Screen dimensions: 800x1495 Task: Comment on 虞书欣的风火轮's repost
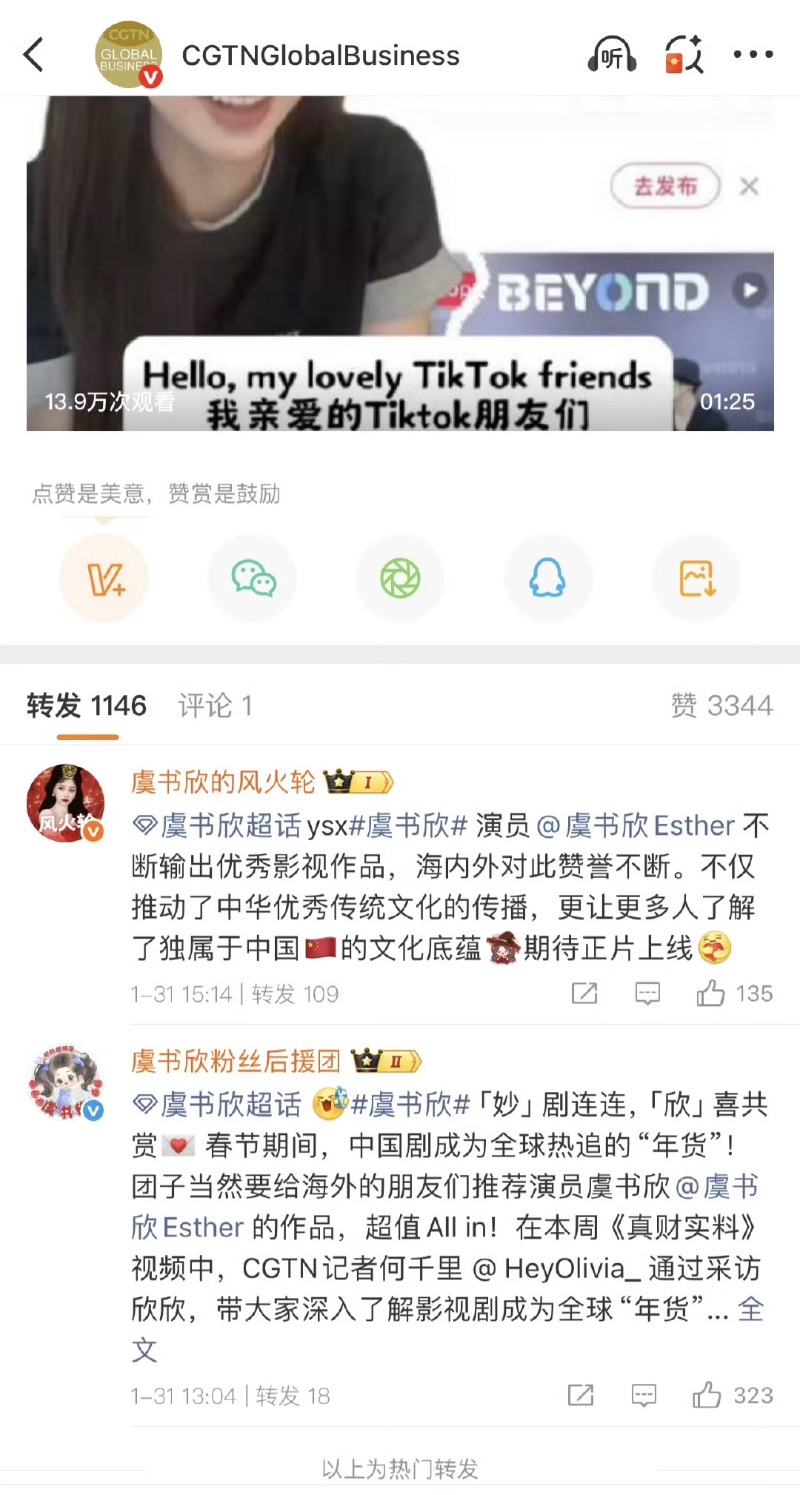pyautogui.click(x=648, y=994)
